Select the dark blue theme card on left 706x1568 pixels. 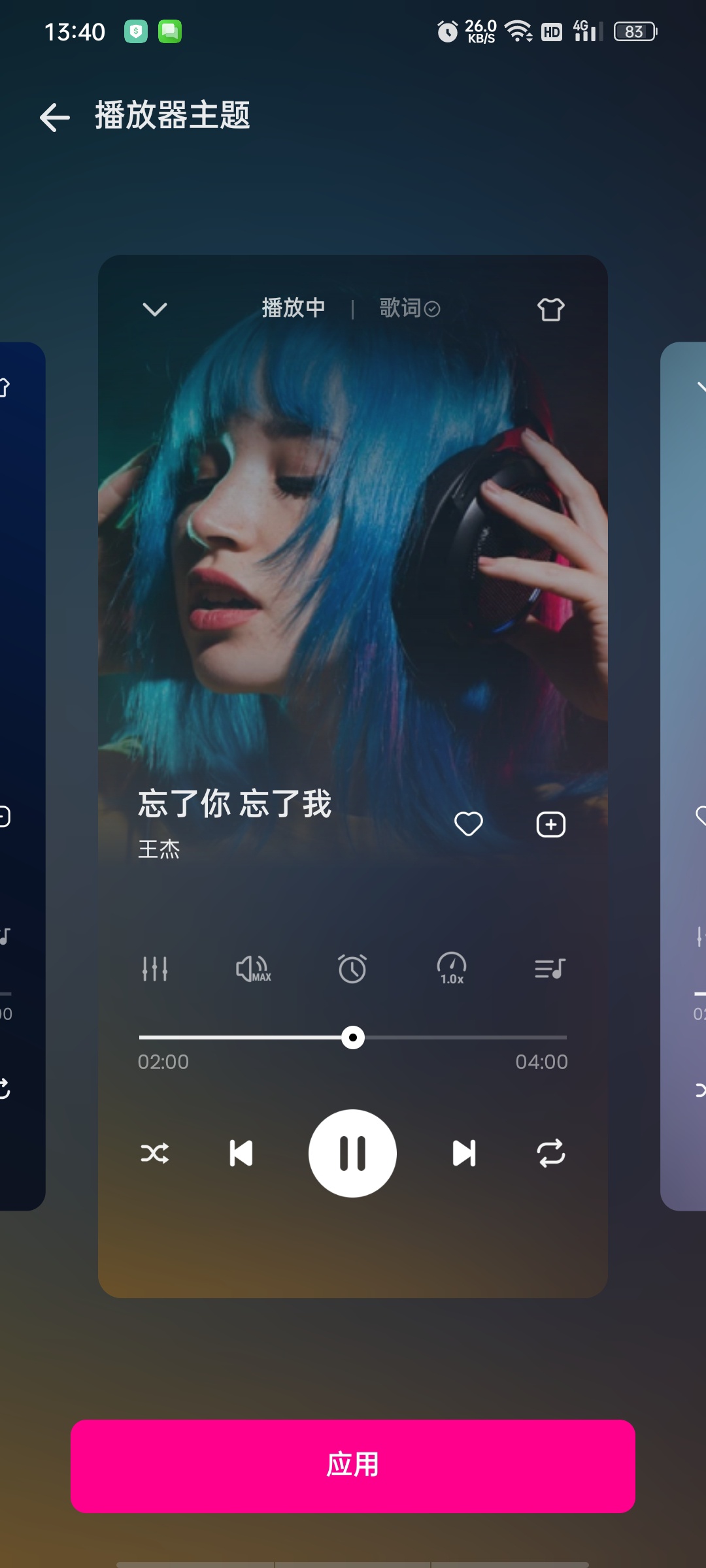[22, 776]
